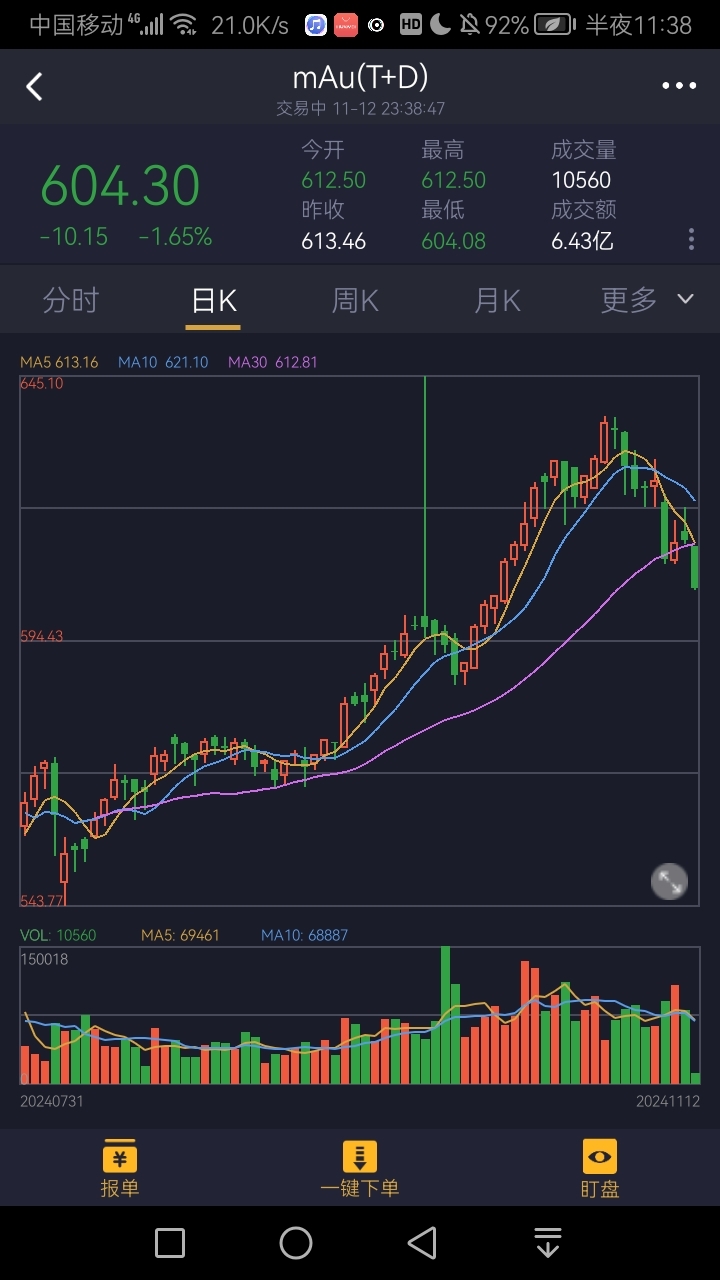The height and width of the screenshot is (1280, 720).
Task: Switch to the 周K weekly chart
Action: click(x=355, y=300)
